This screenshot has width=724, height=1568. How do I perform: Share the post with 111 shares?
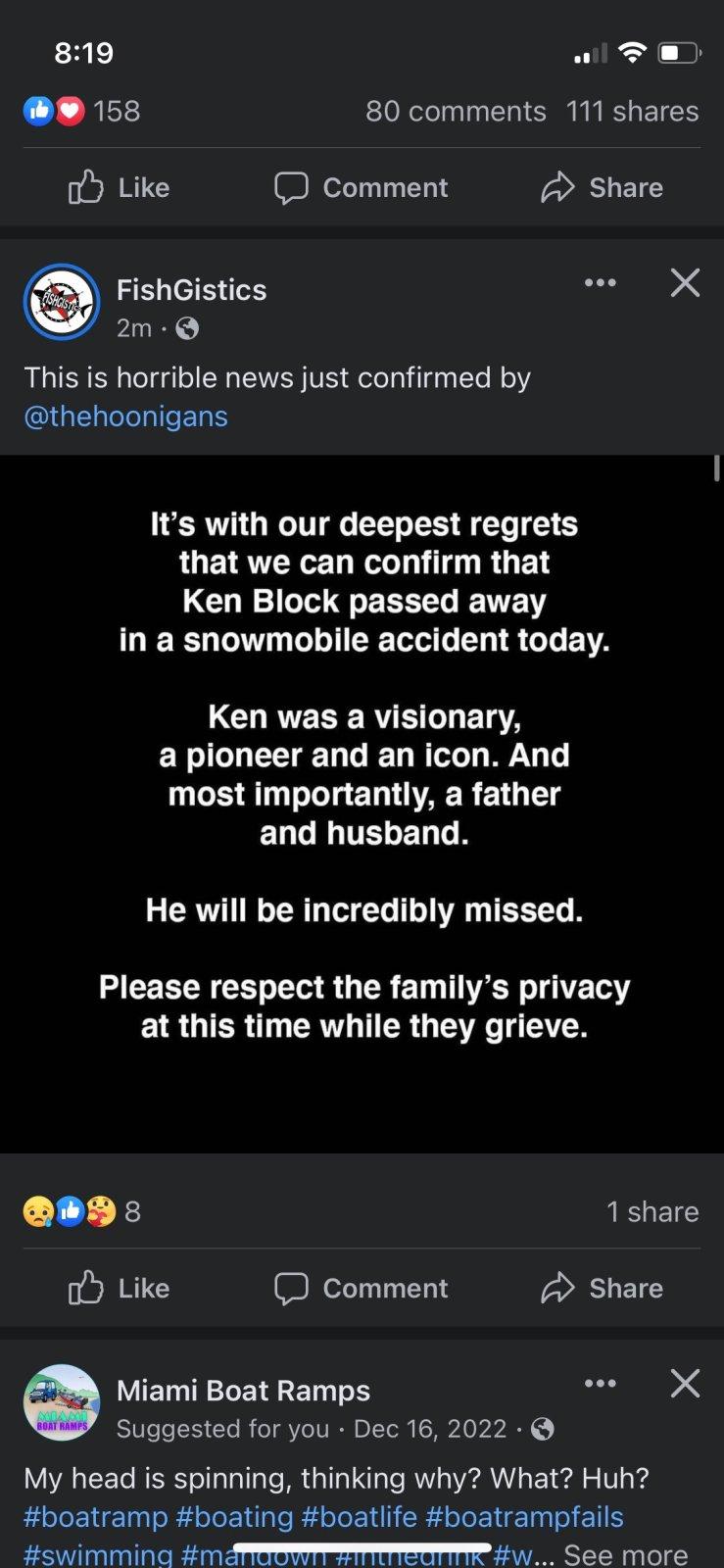click(x=602, y=187)
